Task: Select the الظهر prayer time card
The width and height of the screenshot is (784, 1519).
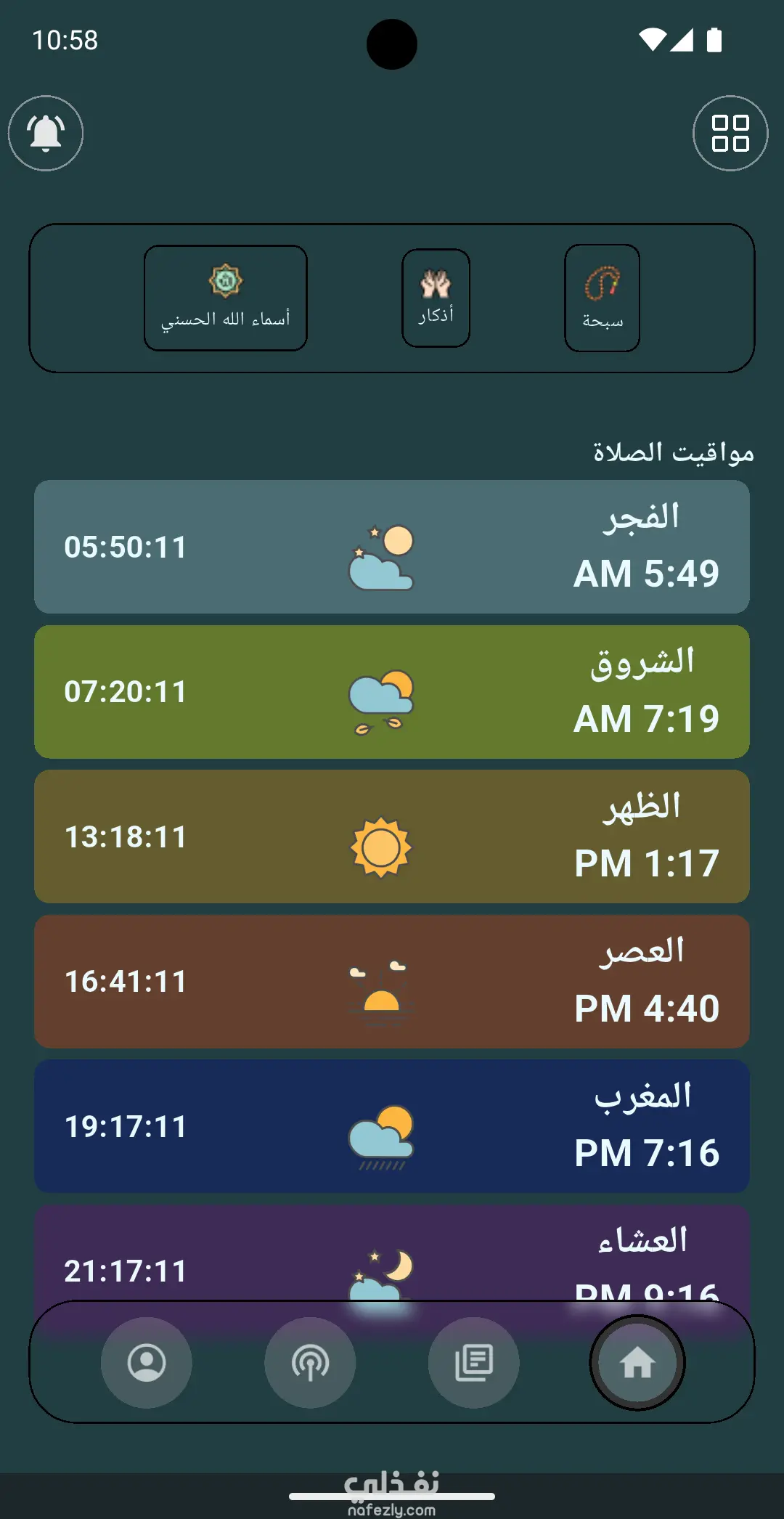Action: click(x=392, y=836)
